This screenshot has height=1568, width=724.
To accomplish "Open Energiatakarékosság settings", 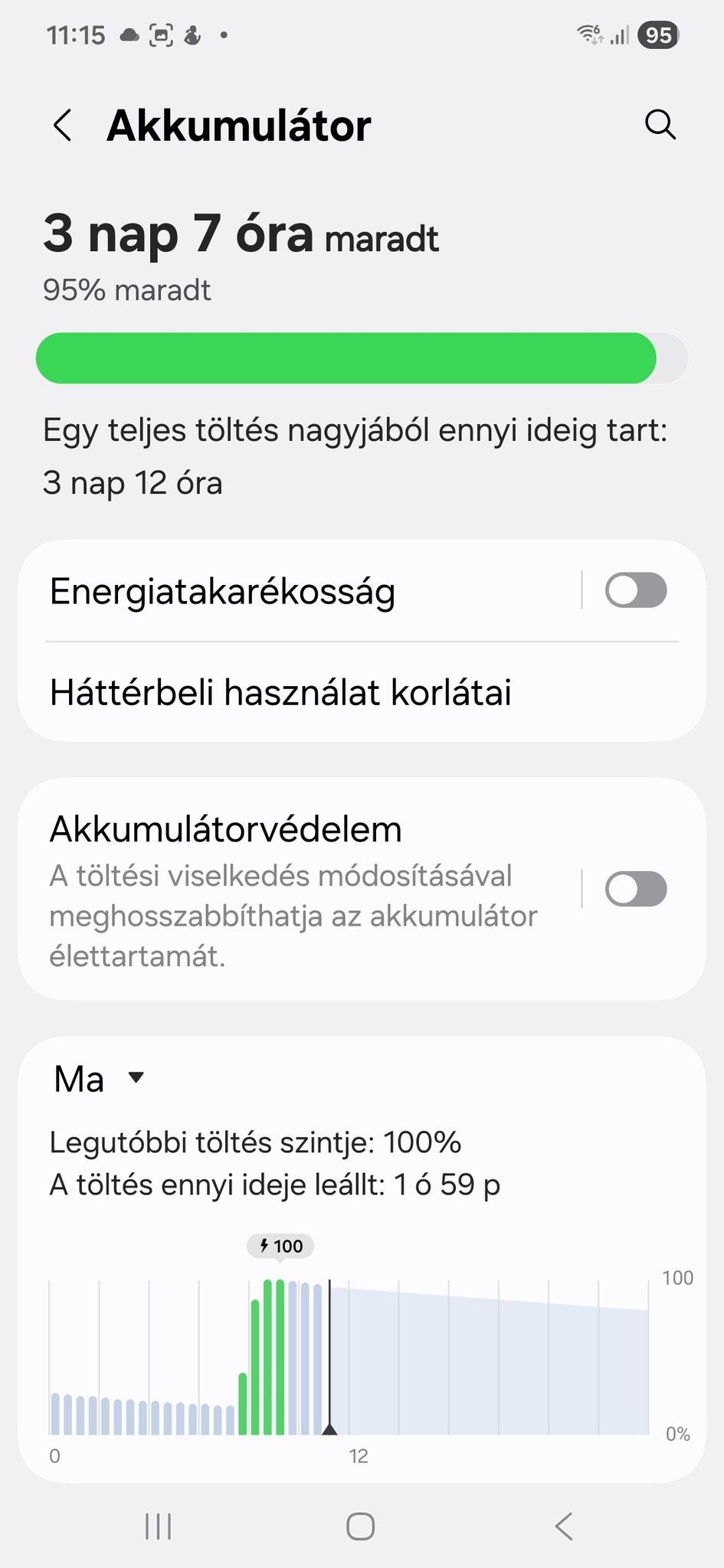I will point(222,592).
